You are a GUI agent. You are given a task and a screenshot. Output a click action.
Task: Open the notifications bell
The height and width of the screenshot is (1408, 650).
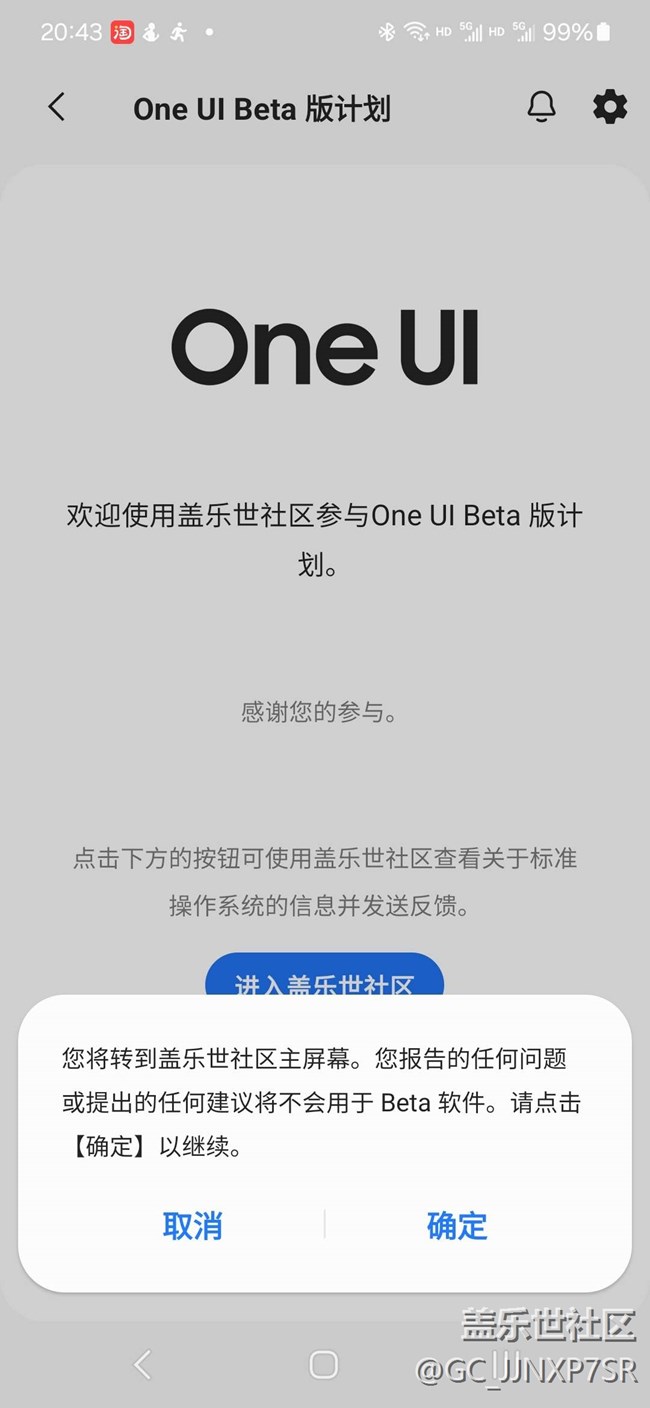[x=541, y=107]
